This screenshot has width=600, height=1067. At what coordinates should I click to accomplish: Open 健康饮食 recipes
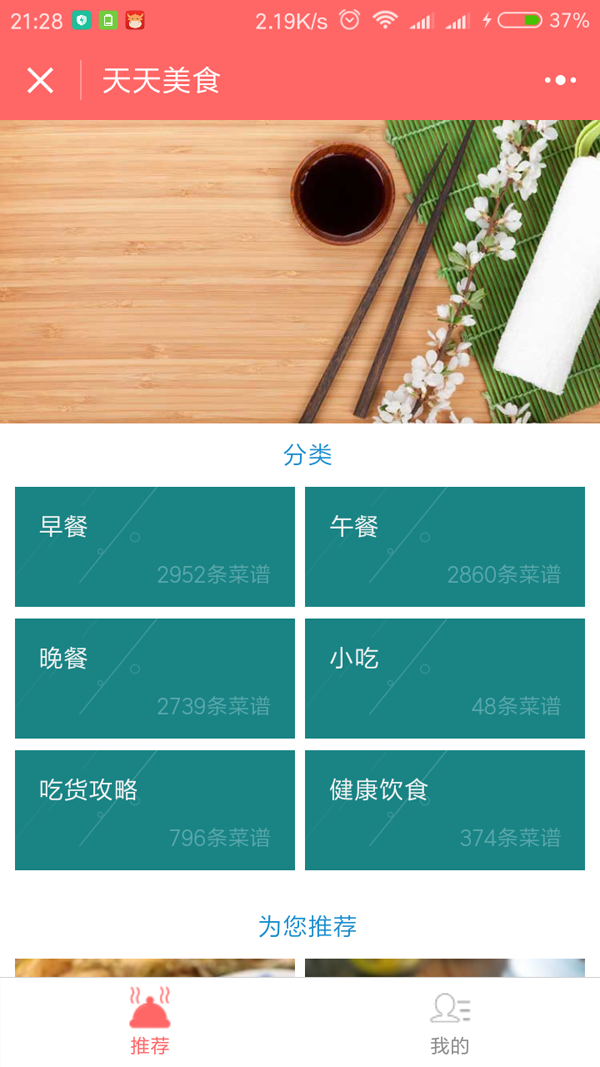point(445,810)
